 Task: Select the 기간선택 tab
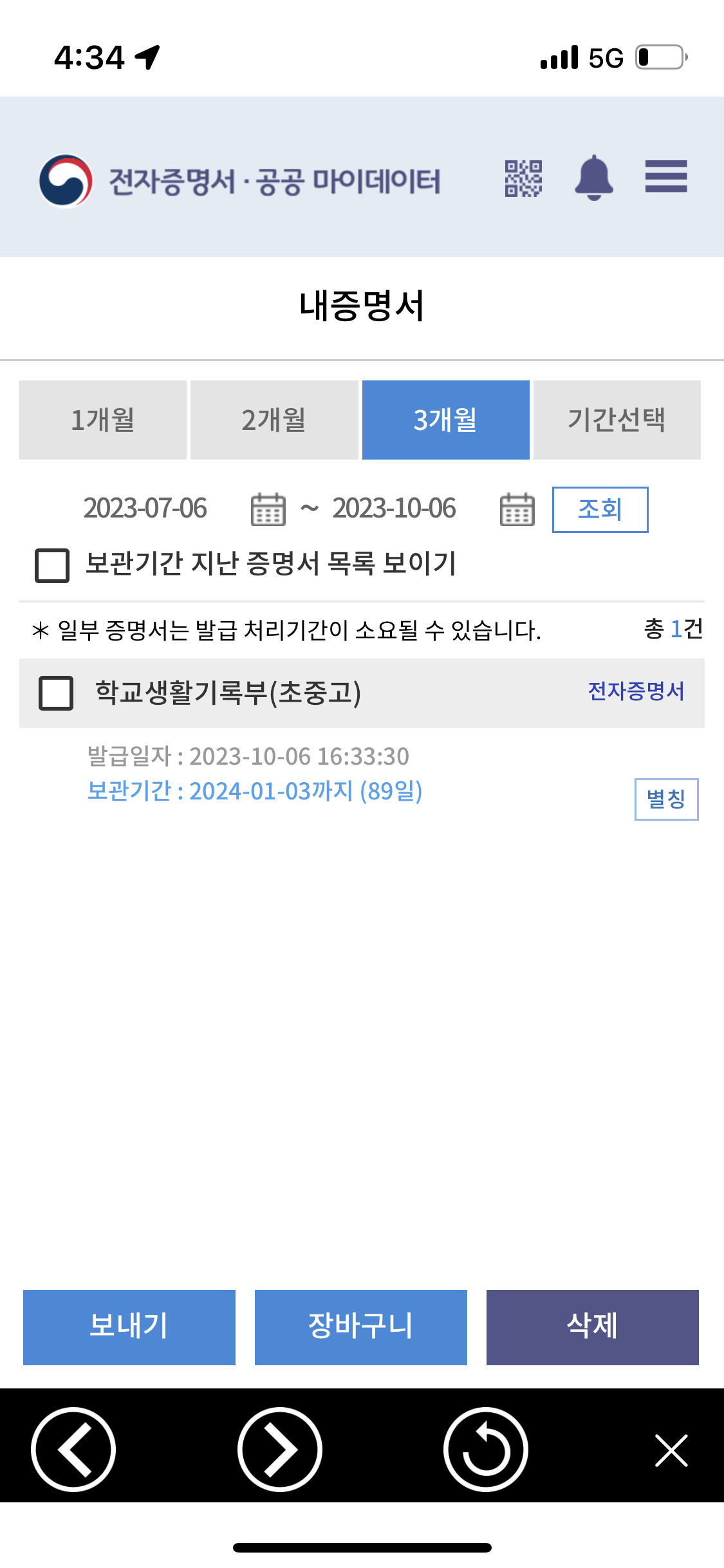pos(617,419)
